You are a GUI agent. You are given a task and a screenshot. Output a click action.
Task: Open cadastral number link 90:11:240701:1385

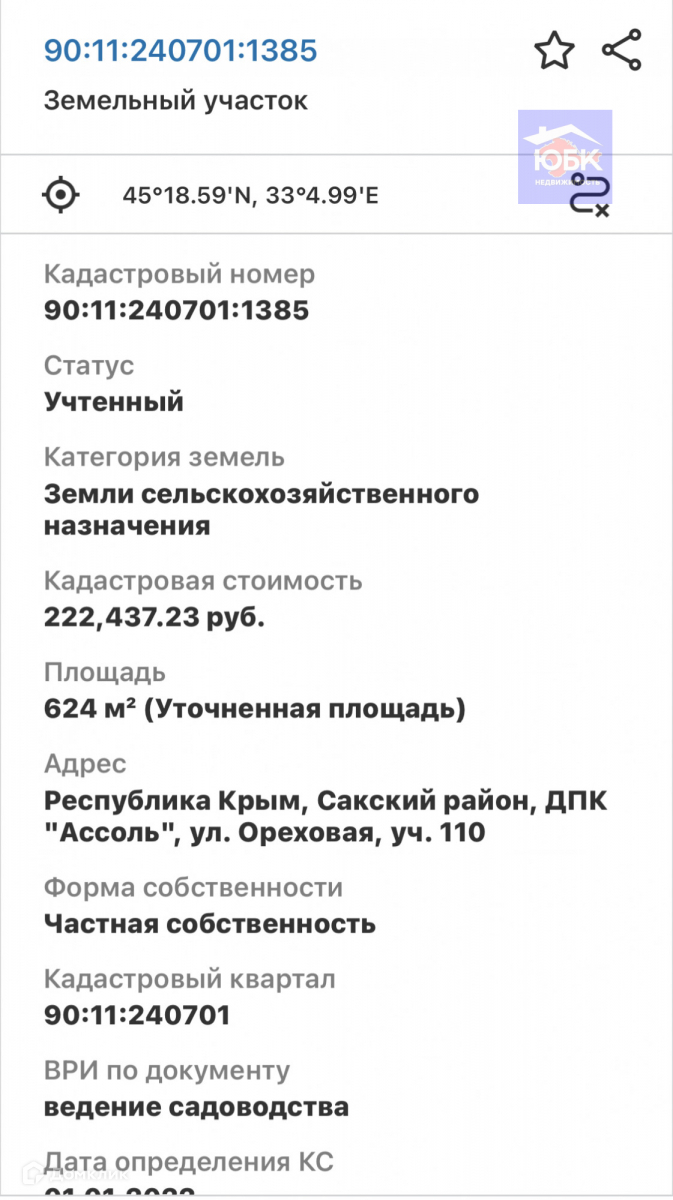coord(180,50)
